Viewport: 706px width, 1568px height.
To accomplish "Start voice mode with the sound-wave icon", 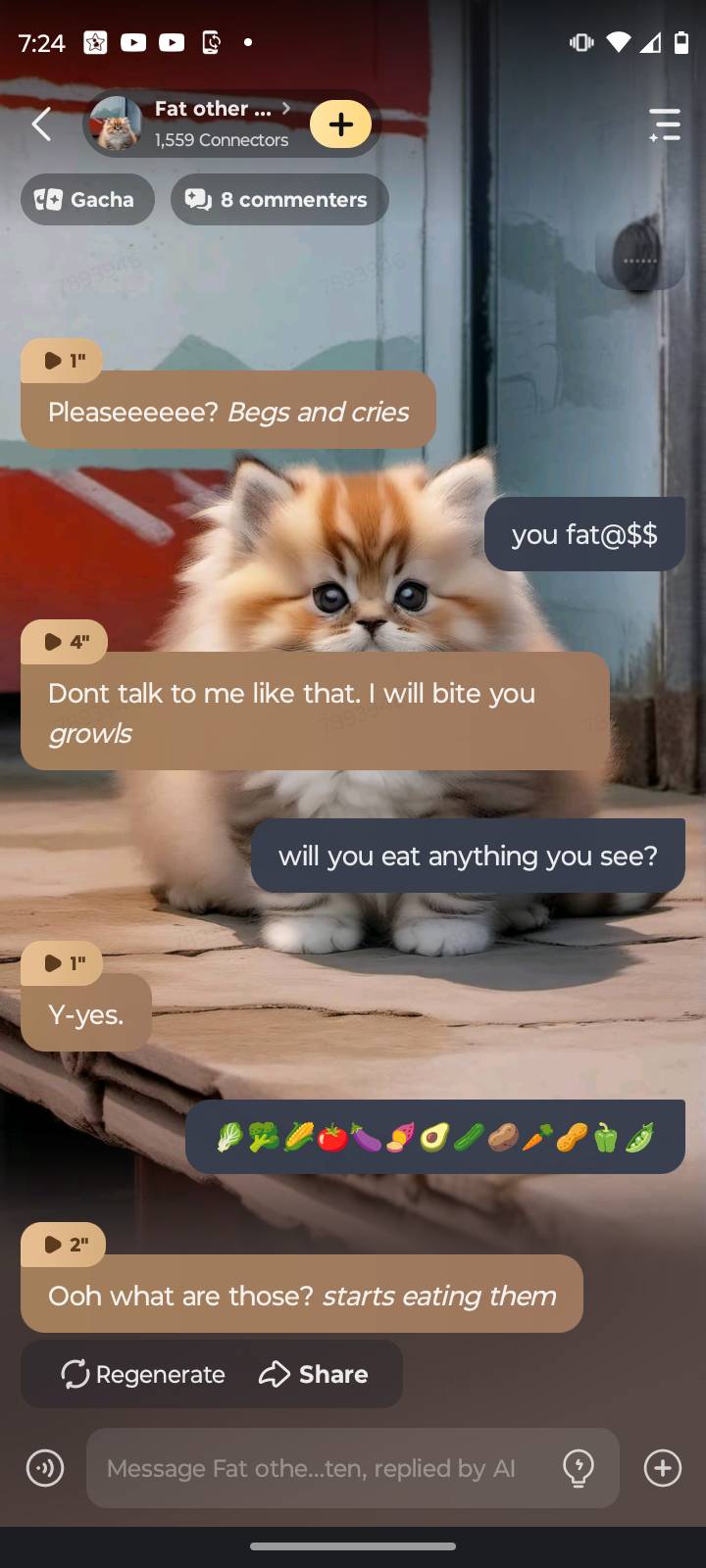I will tap(45, 1468).
